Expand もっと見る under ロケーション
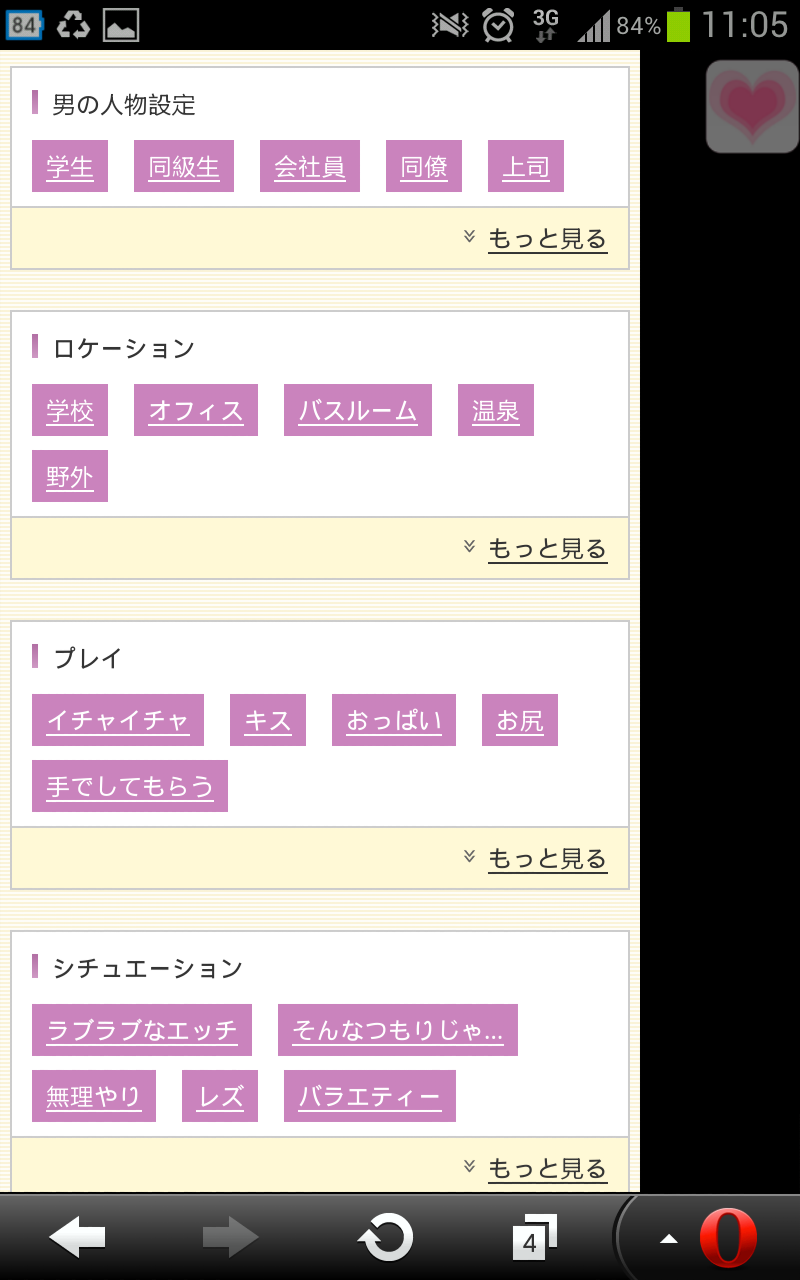This screenshot has height=1280, width=800. (546, 549)
